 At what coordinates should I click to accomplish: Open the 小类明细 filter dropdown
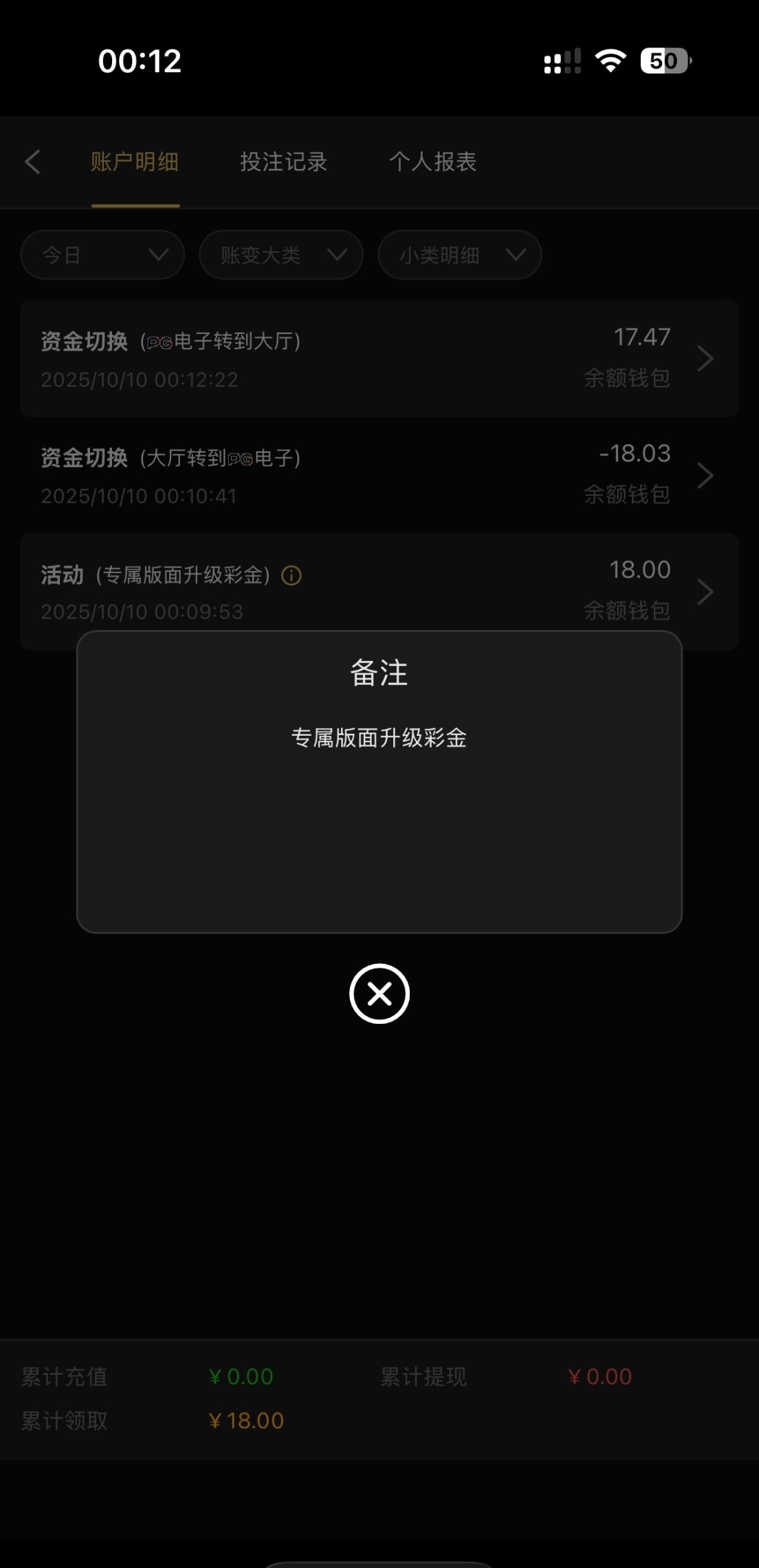point(460,255)
